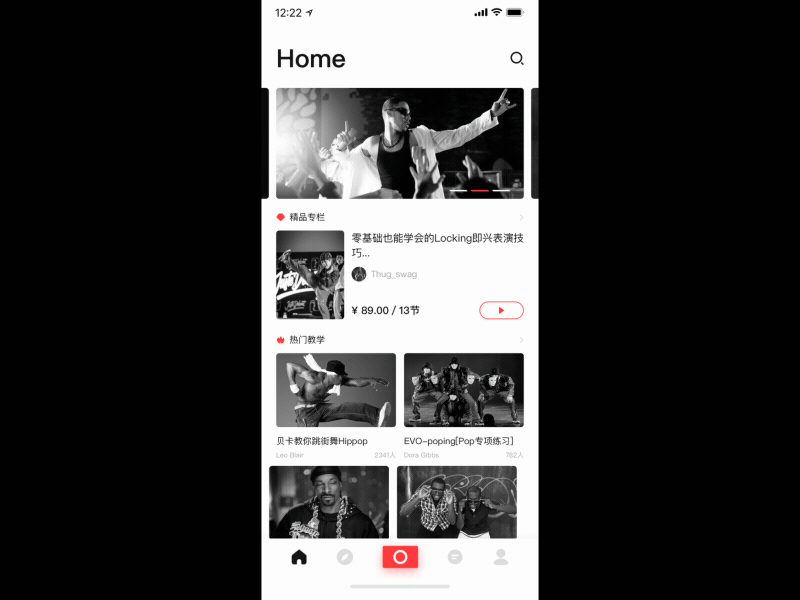Image resolution: width=800 pixels, height=600 pixels.
Task: Tap the red record button
Action: 400,557
